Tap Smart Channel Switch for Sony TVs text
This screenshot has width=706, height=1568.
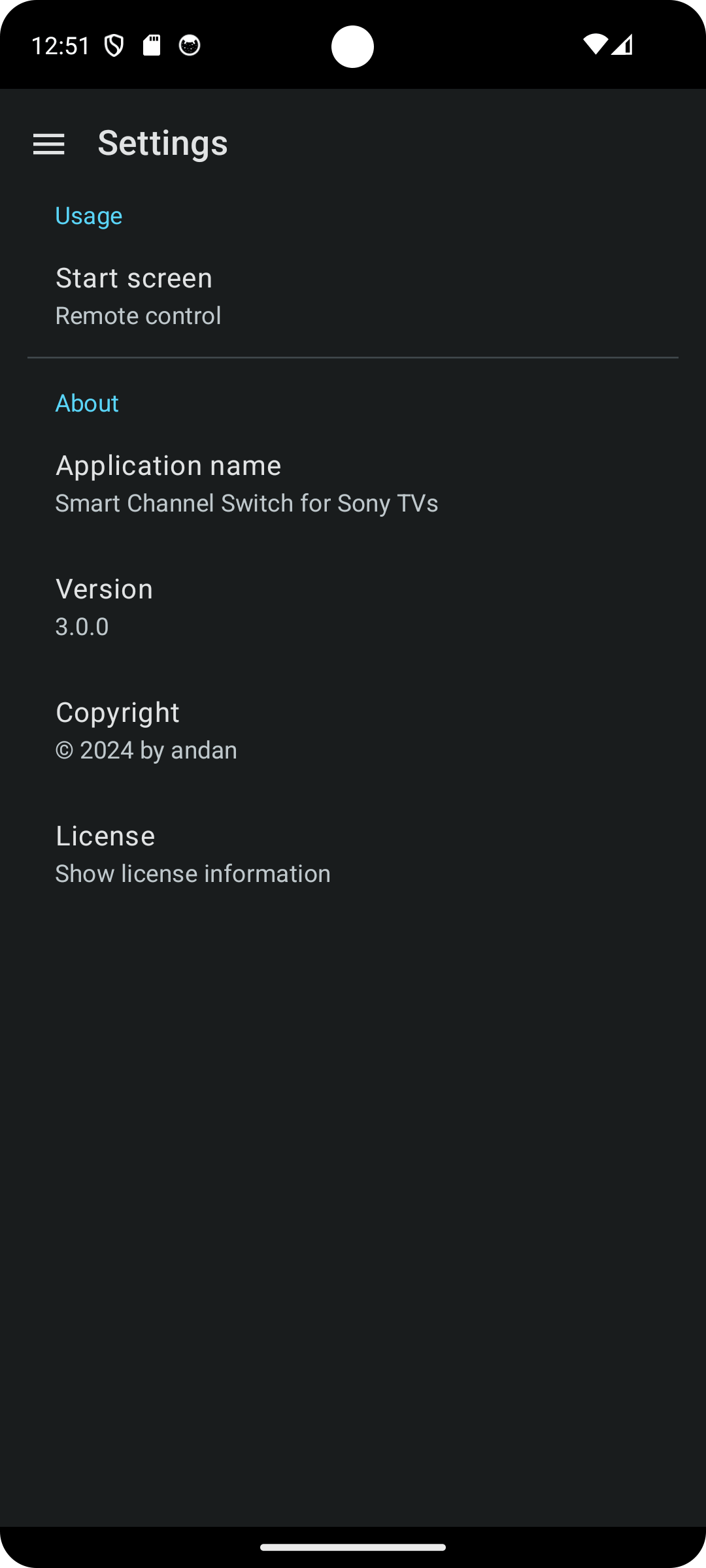pyautogui.click(x=247, y=502)
